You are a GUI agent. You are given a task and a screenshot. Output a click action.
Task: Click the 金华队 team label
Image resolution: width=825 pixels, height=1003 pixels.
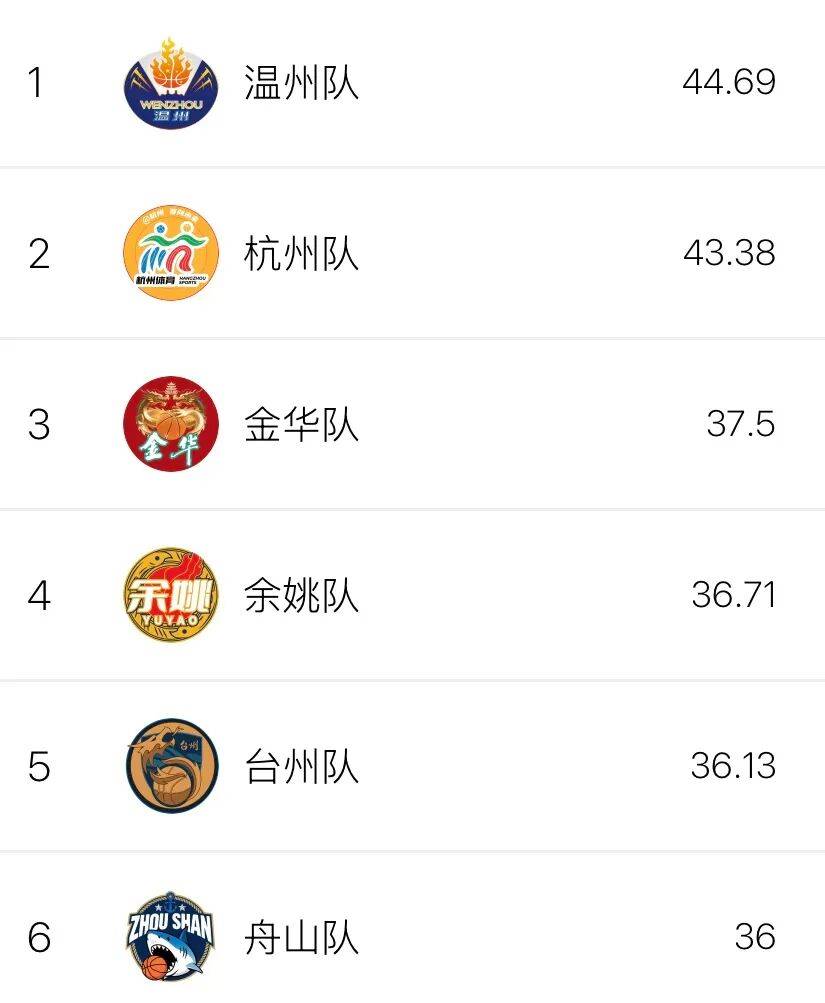click(299, 421)
